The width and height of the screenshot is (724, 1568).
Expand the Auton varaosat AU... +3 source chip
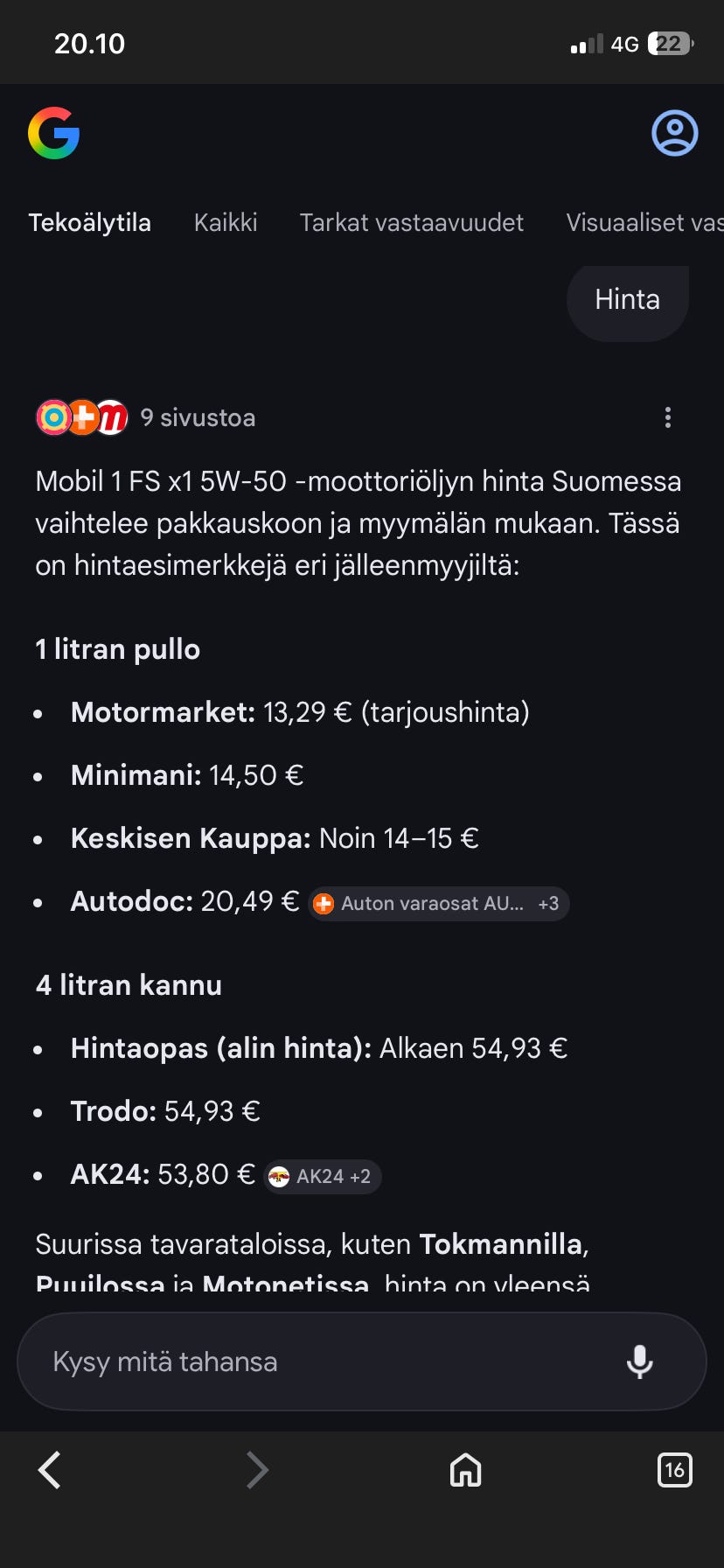(438, 903)
